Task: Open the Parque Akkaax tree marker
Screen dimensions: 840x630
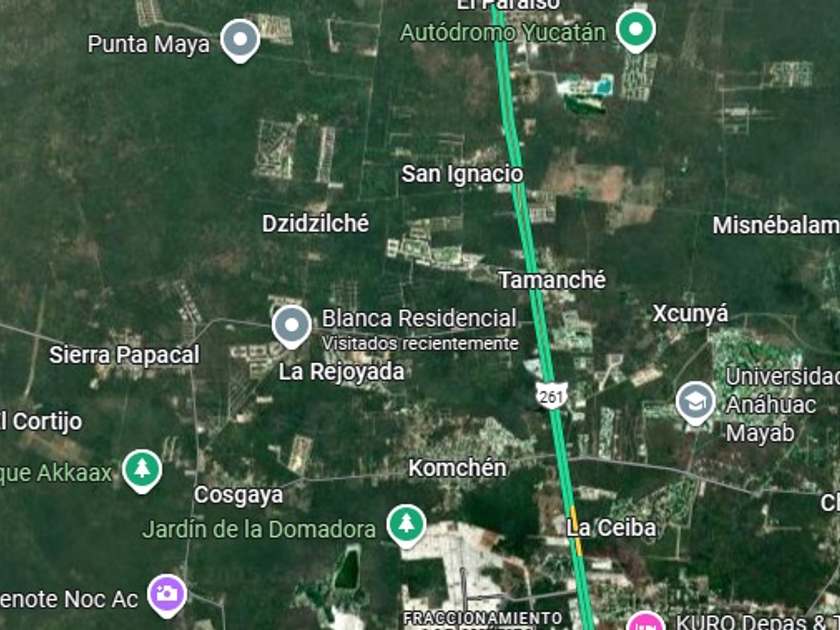Action: pyautogui.click(x=142, y=469)
